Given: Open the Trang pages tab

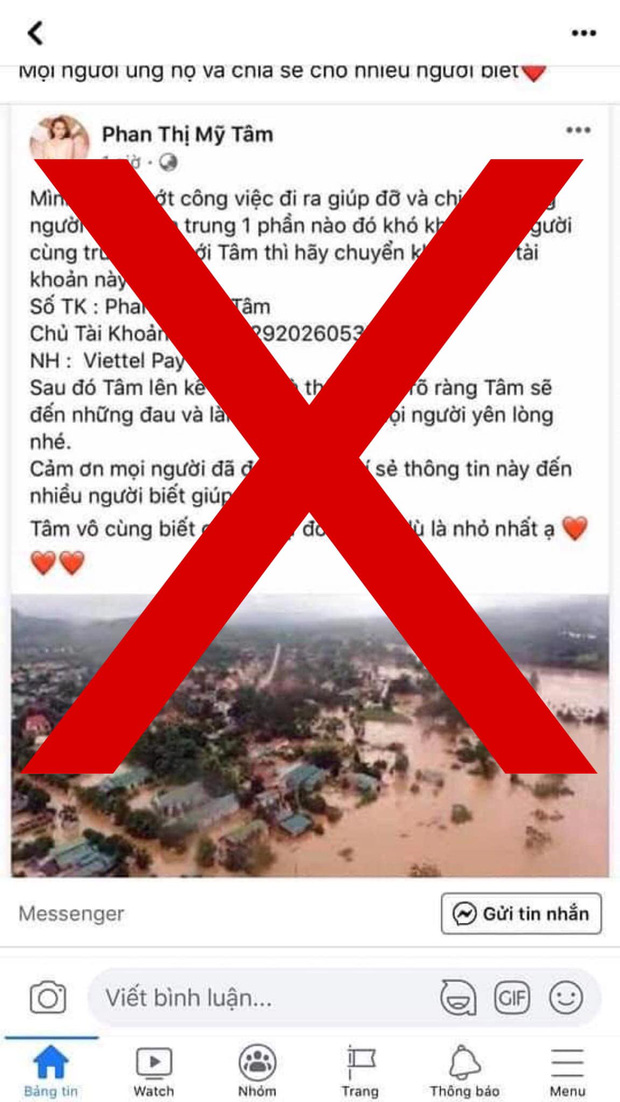Looking at the screenshot, I should click(x=360, y=1070).
